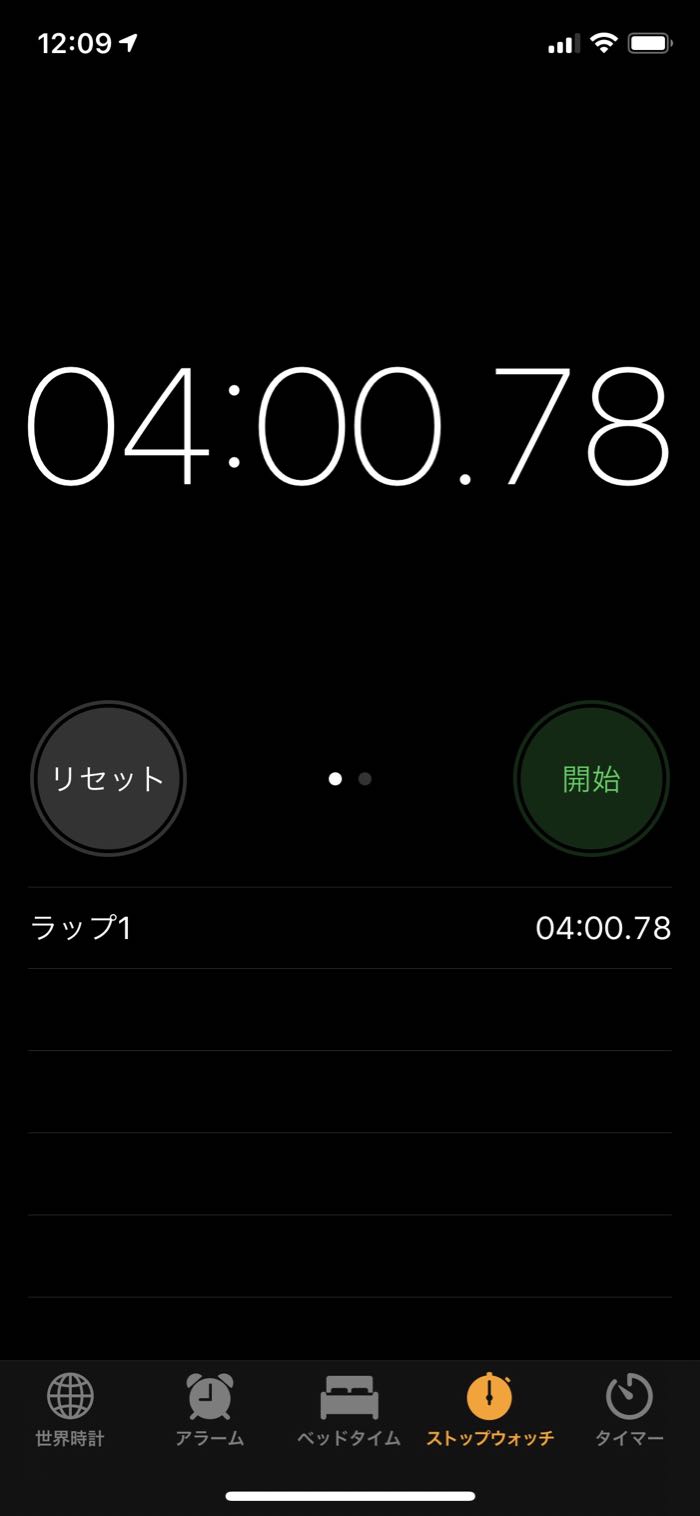Tap the リセット button to reset the stopwatch
The image size is (700, 1516).
pos(108,778)
